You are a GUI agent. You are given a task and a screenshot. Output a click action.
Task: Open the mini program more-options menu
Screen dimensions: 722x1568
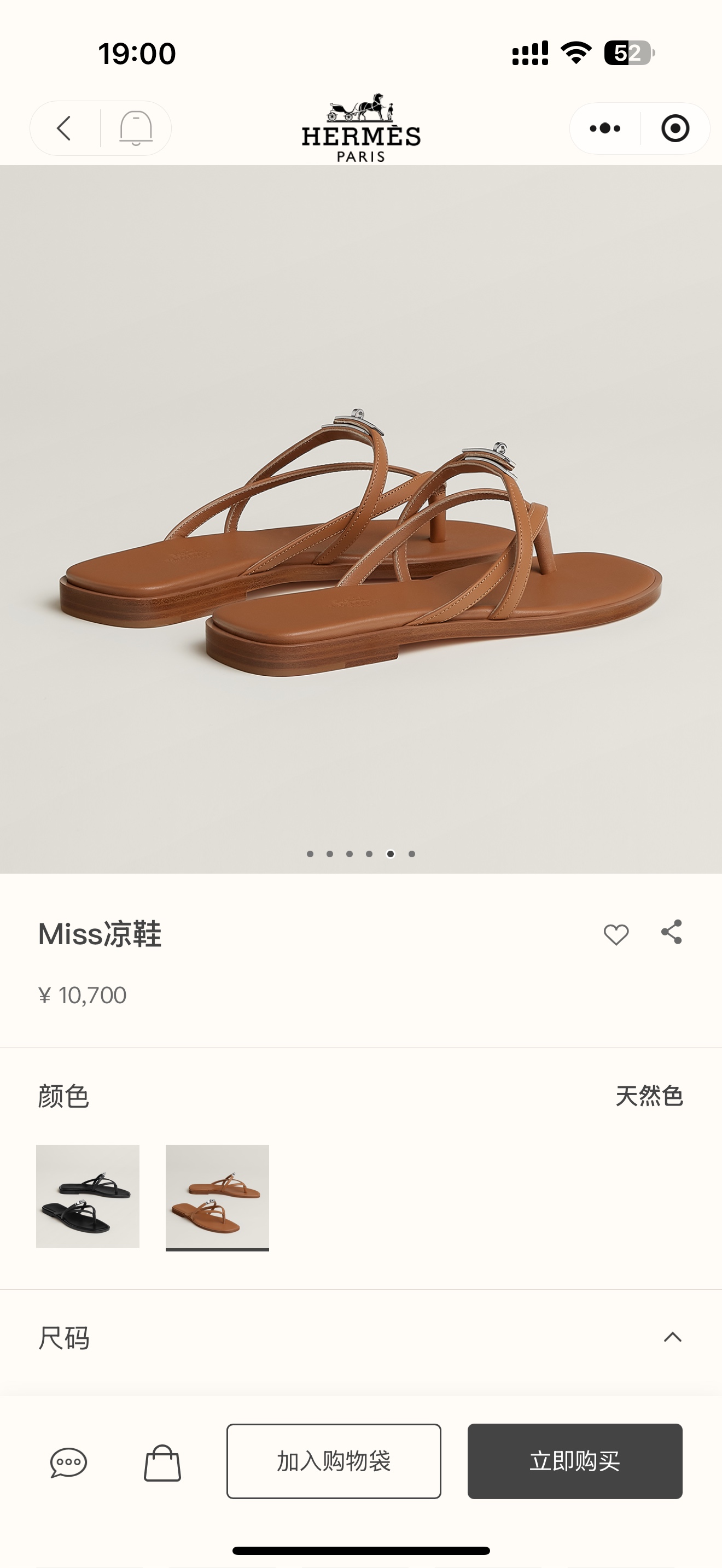pos(605,128)
